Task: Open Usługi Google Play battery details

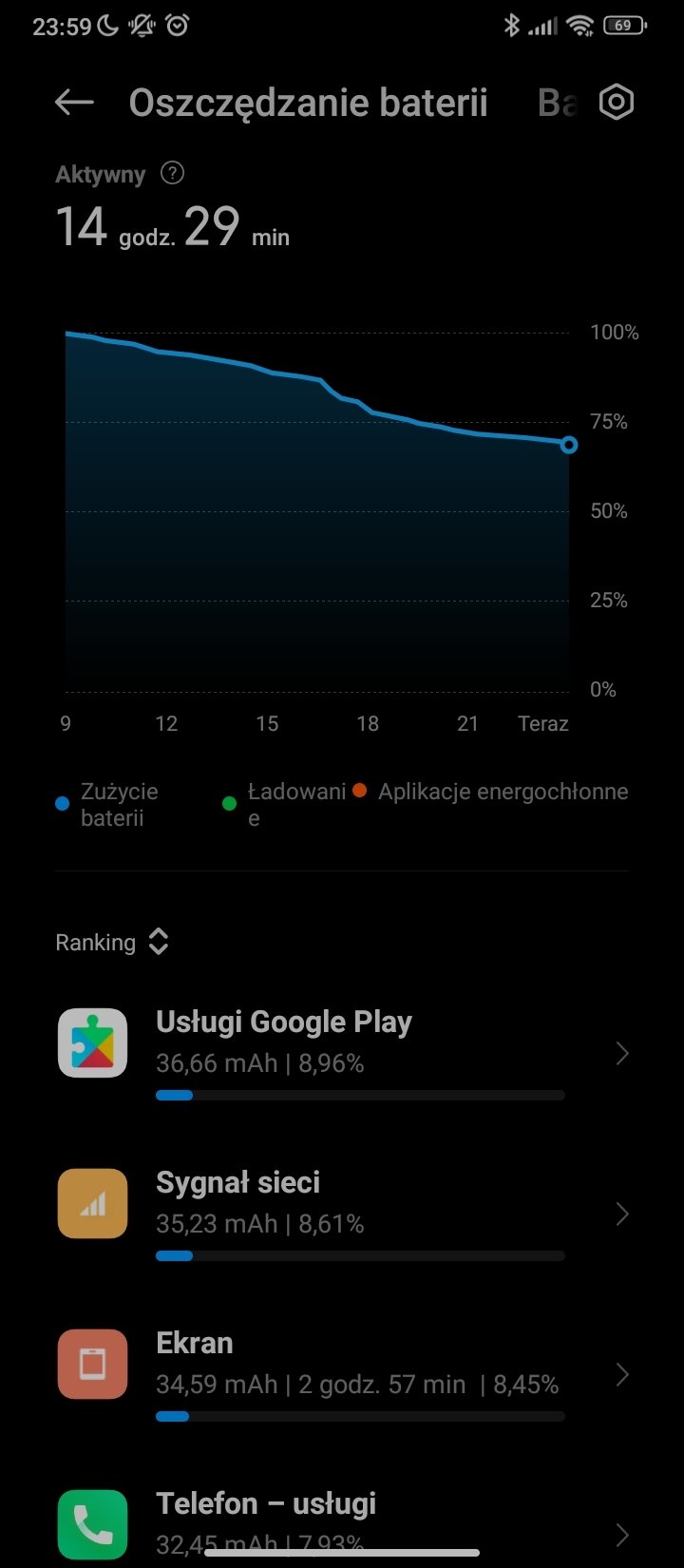Action: [x=342, y=1055]
